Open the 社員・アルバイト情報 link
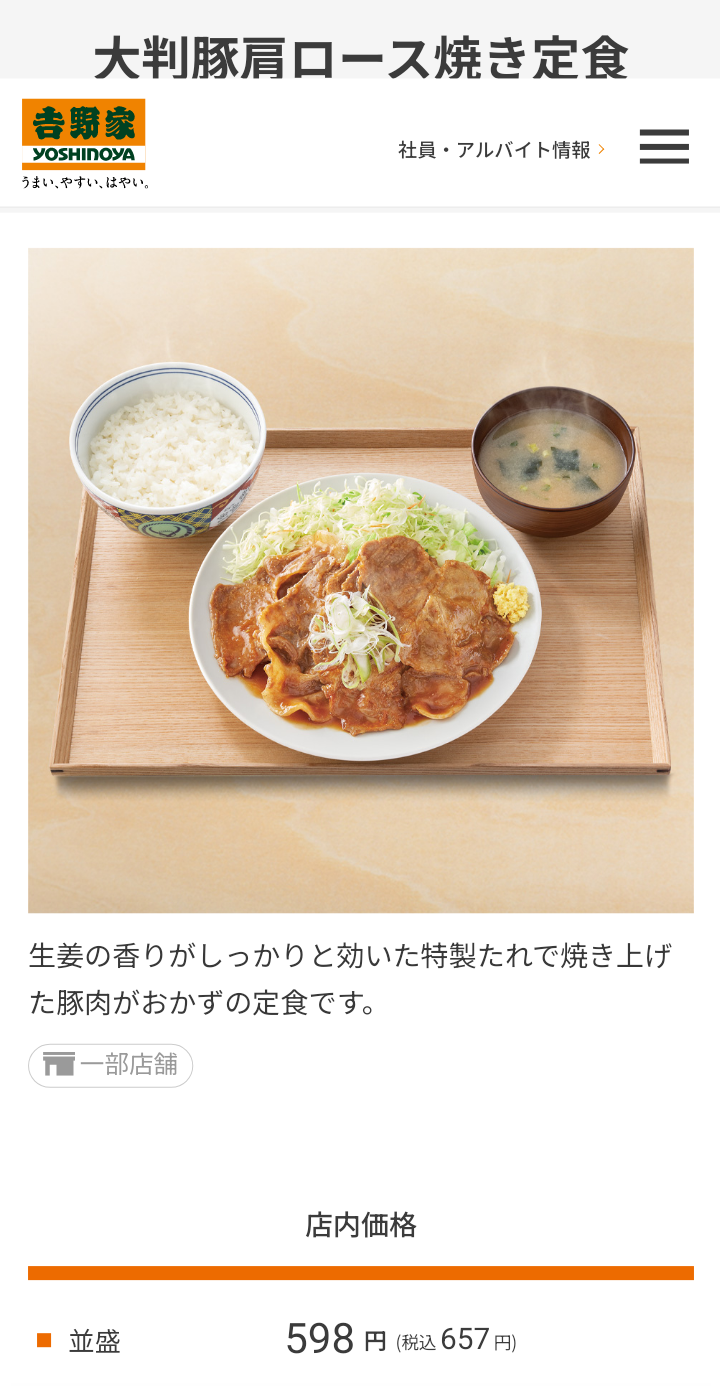Viewport: 720px width, 1386px height. pos(501,150)
